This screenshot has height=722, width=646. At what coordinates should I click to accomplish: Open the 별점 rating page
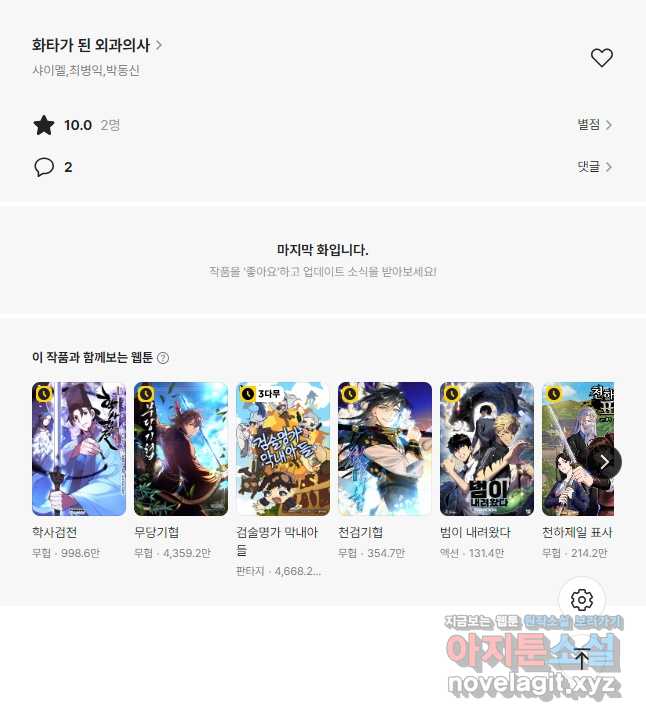pyautogui.click(x=594, y=125)
